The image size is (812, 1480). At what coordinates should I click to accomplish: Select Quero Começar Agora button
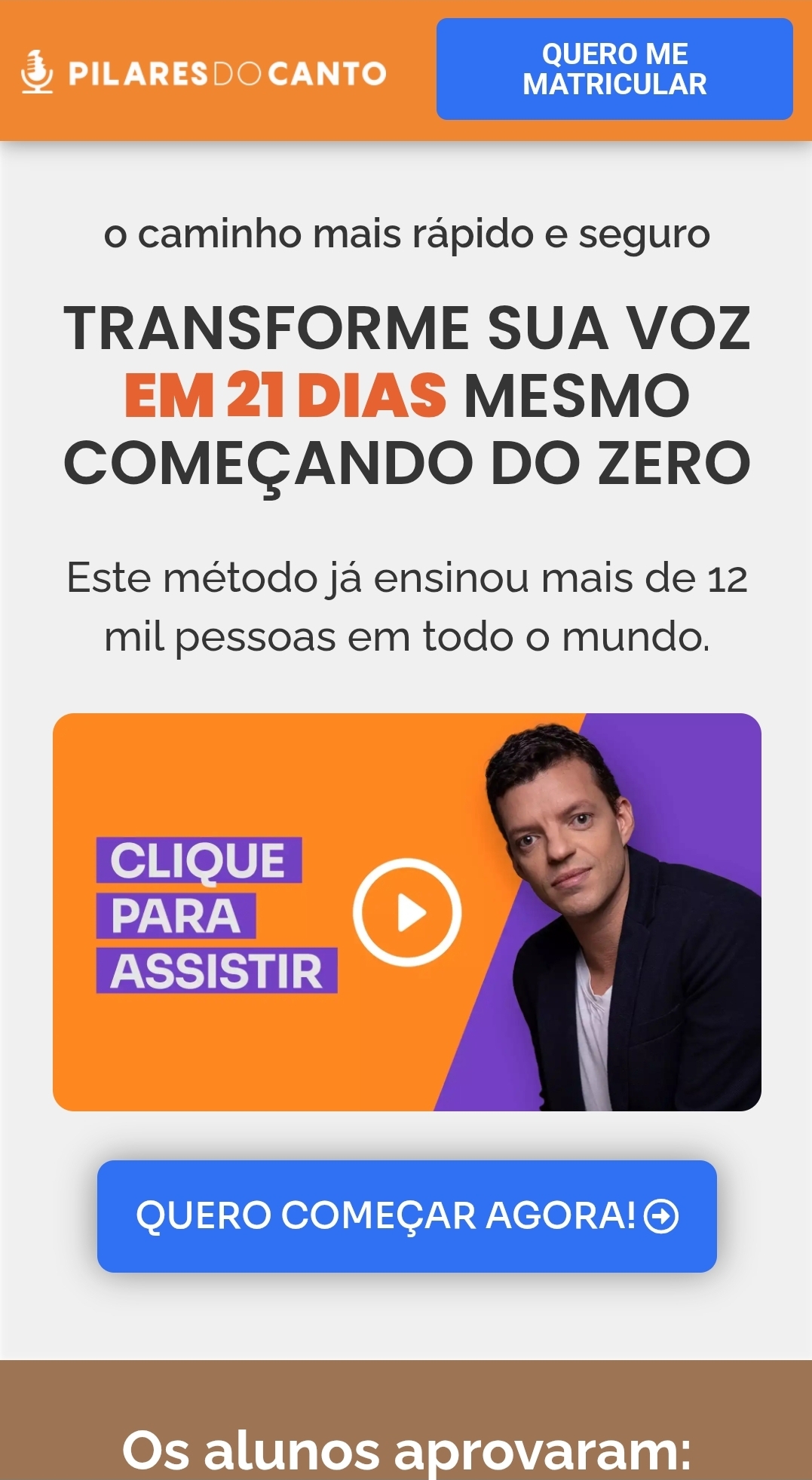tap(407, 1216)
